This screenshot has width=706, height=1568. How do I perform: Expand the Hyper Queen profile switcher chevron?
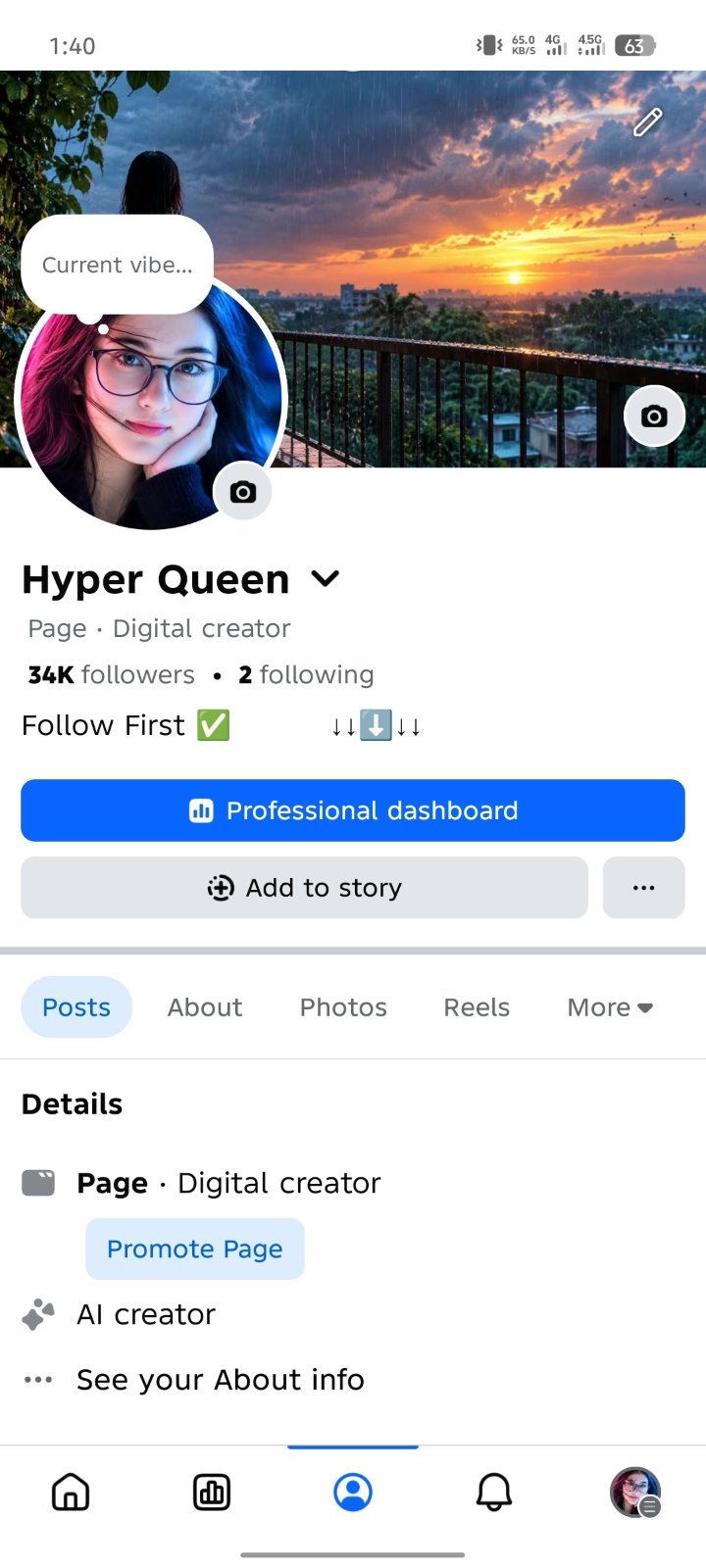point(326,579)
